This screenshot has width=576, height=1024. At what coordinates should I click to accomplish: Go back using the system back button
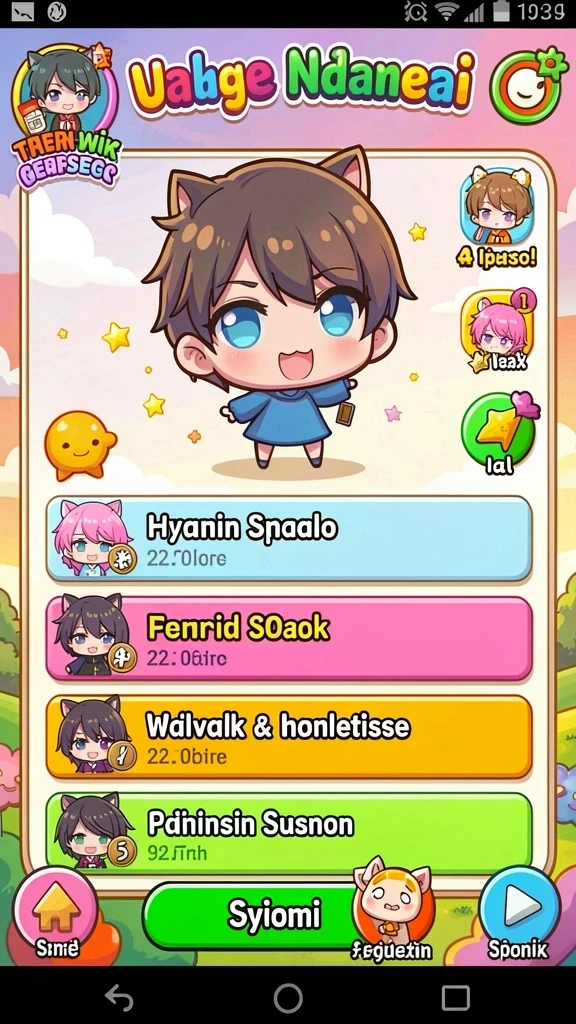point(120,997)
